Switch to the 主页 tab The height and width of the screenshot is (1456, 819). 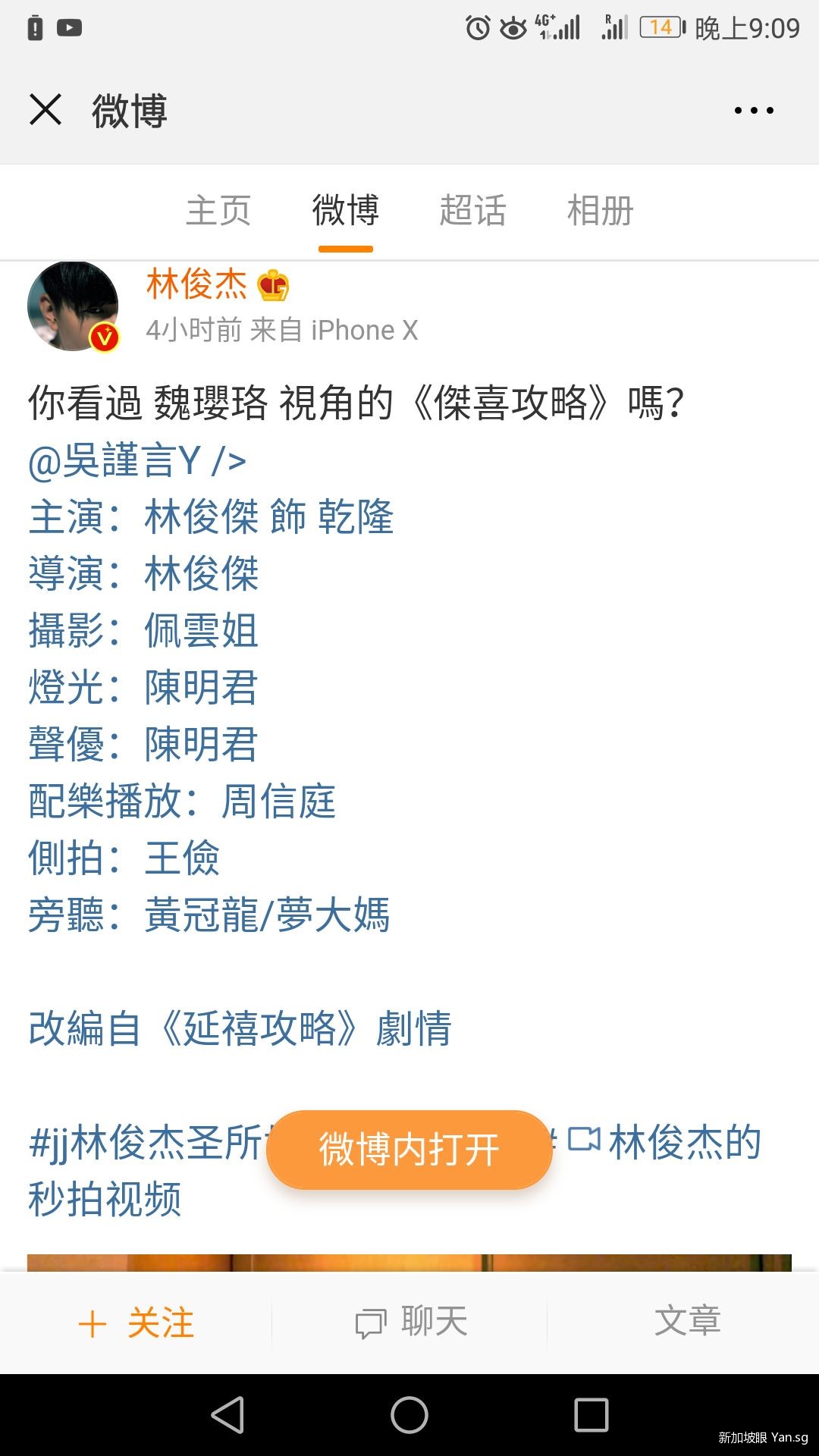(x=218, y=211)
